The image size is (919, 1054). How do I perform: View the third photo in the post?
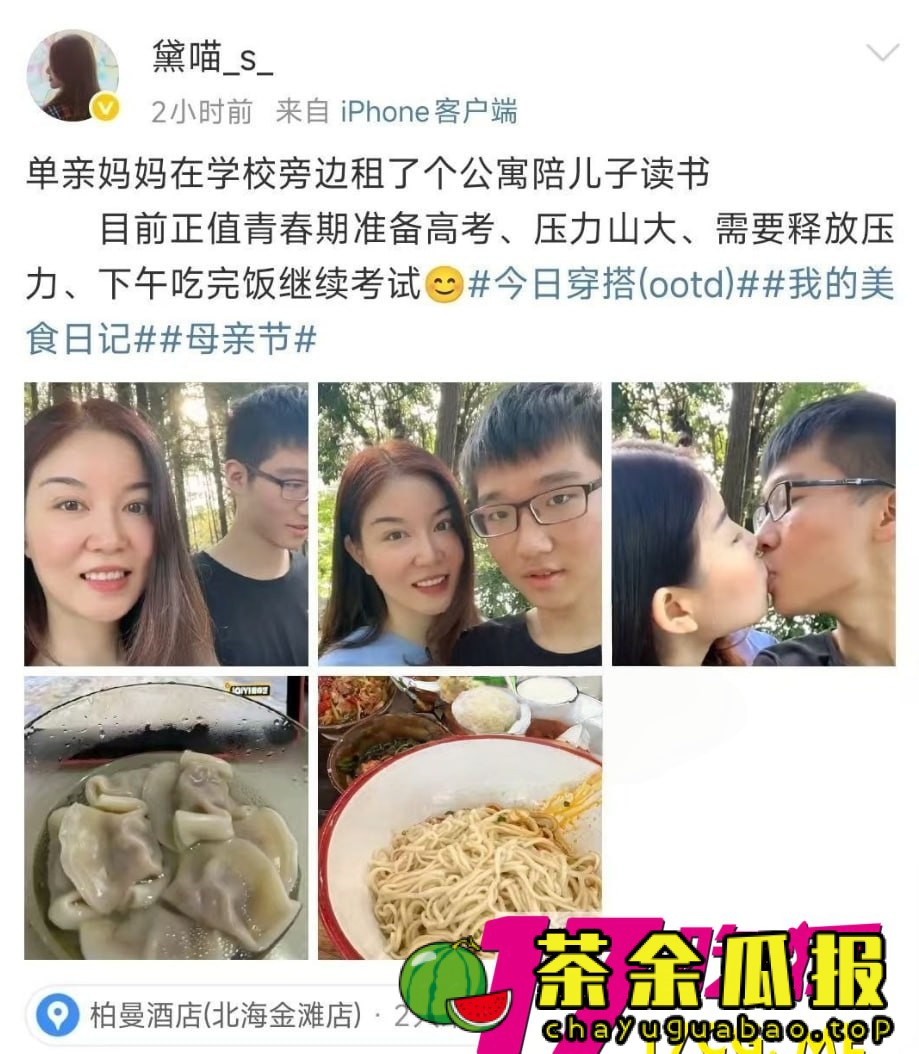[753, 524]
